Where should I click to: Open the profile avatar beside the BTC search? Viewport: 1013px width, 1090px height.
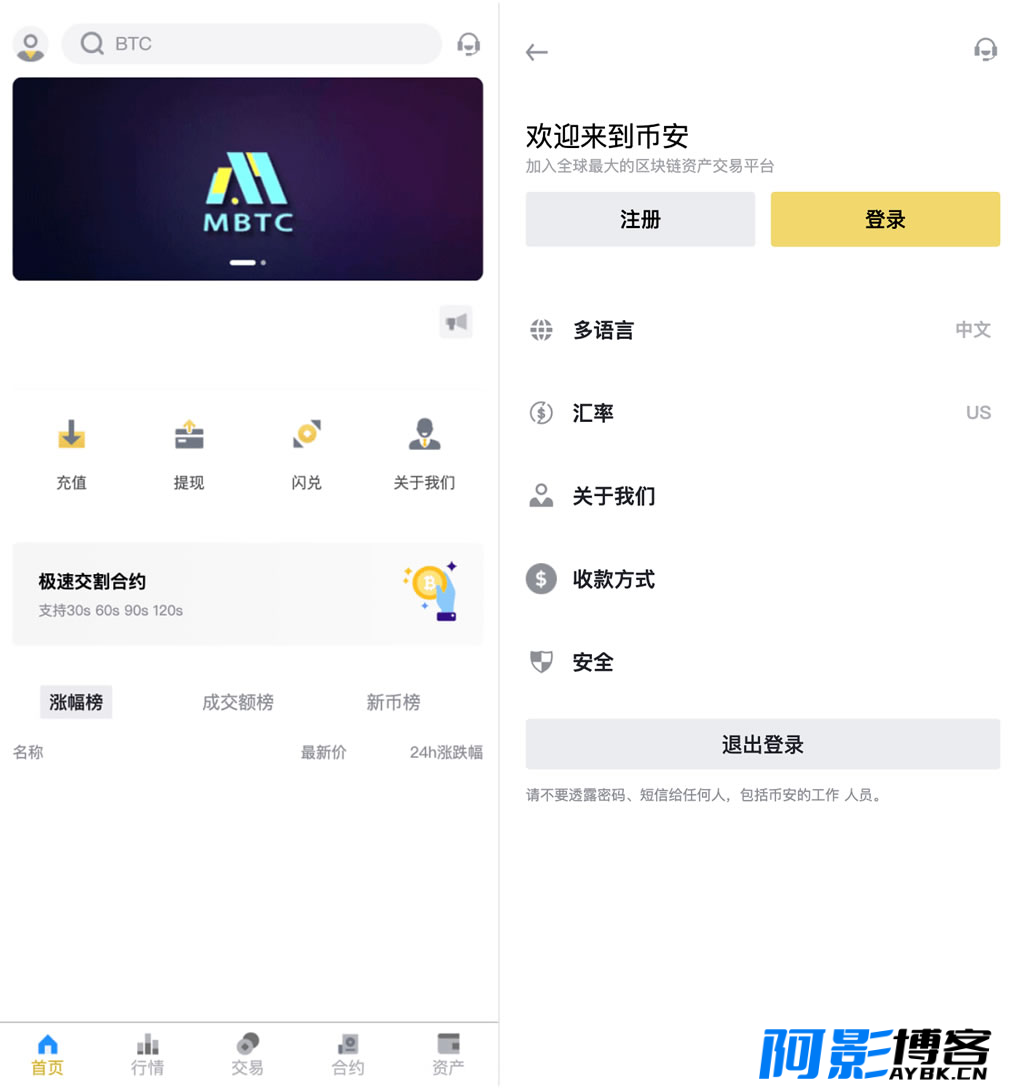click(x=31, y=44)
